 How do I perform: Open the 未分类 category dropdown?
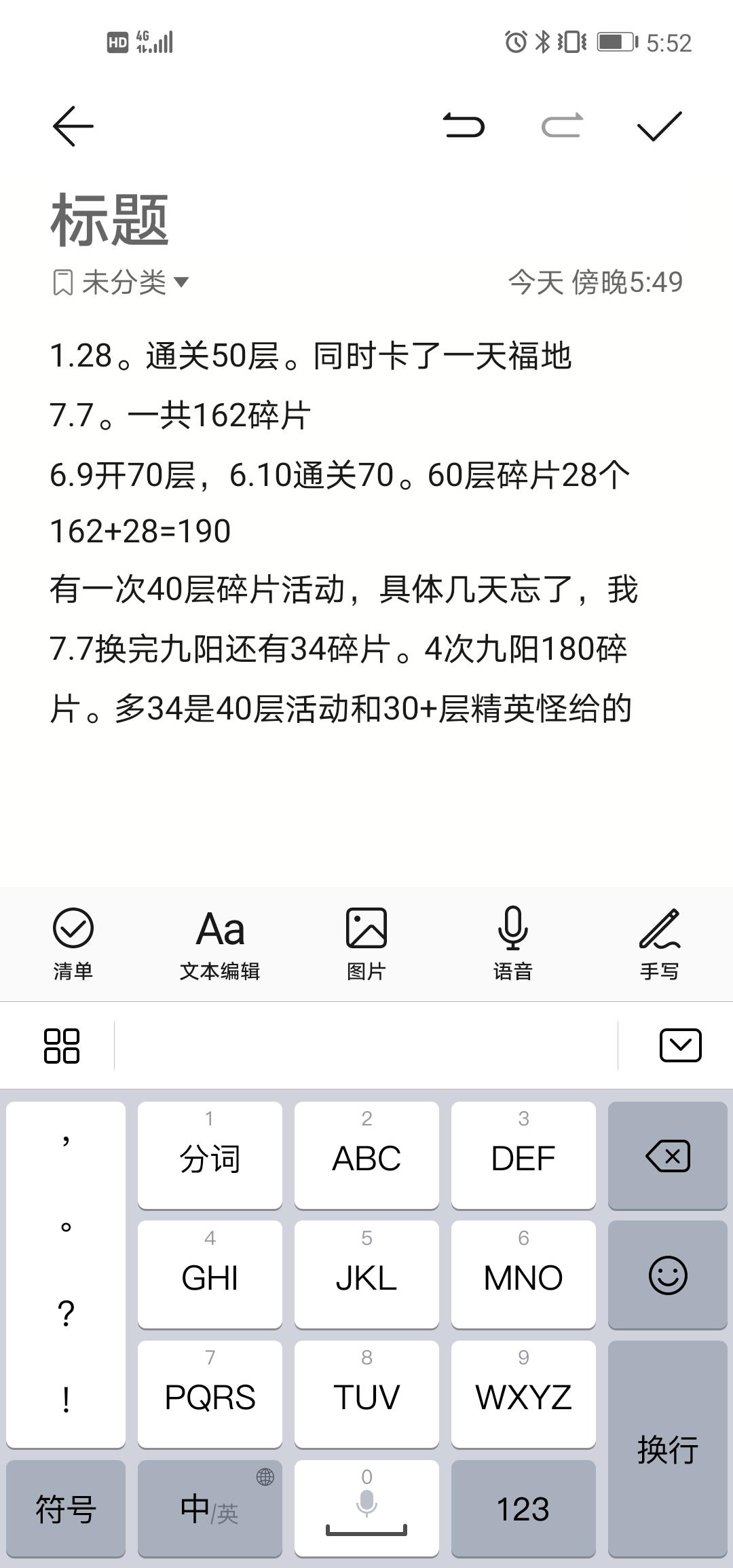click(121, 282)
